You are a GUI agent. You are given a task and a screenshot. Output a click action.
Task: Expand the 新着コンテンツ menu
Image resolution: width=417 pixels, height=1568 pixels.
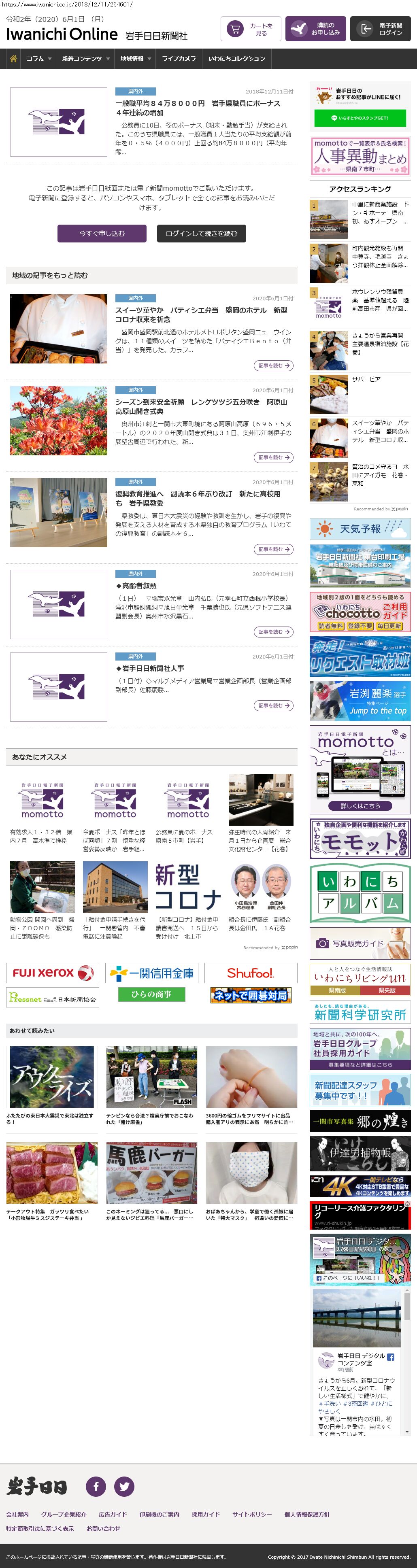click(85, 58)
